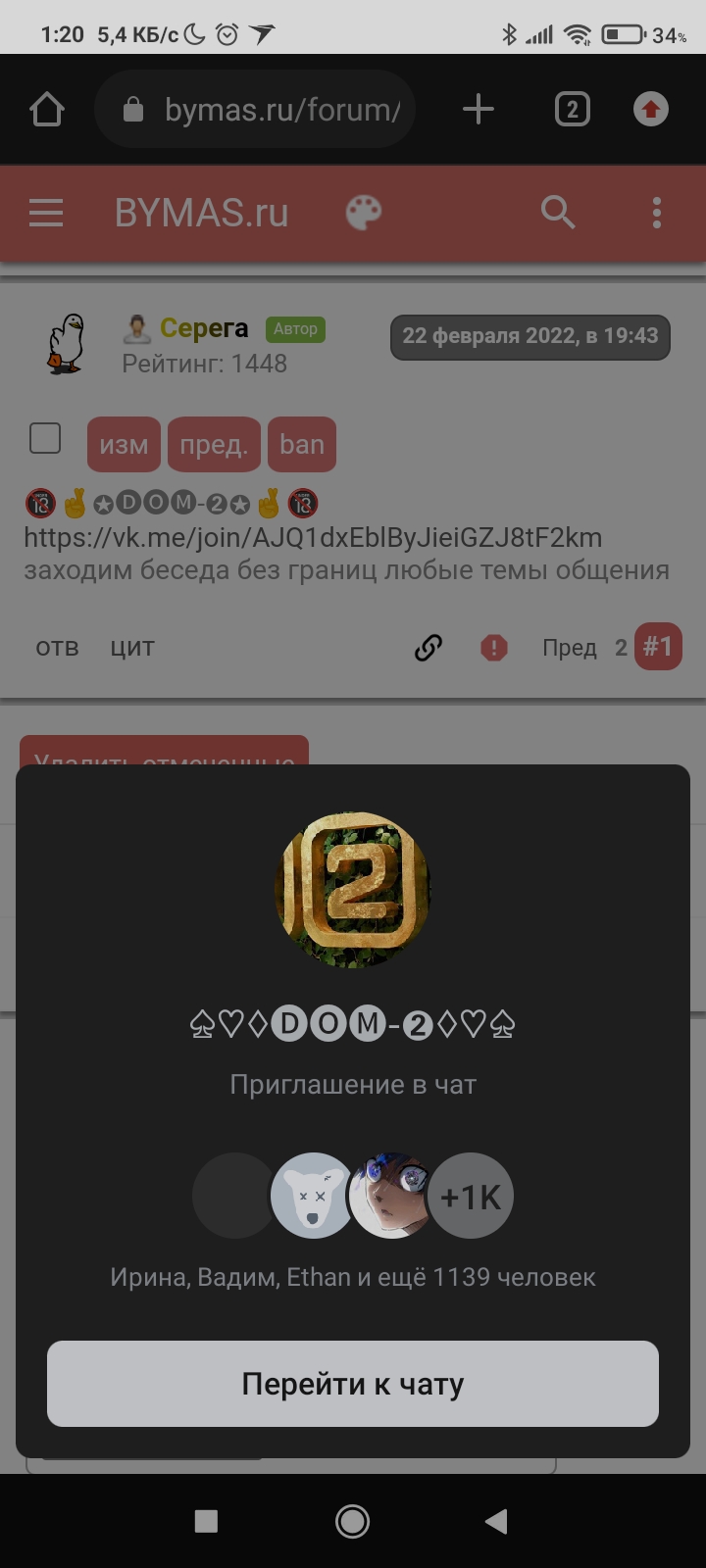Tap the 'Перейти к чату' button
The height and width of the screenshot is (1568, 706).
(x=353, y=1384)
